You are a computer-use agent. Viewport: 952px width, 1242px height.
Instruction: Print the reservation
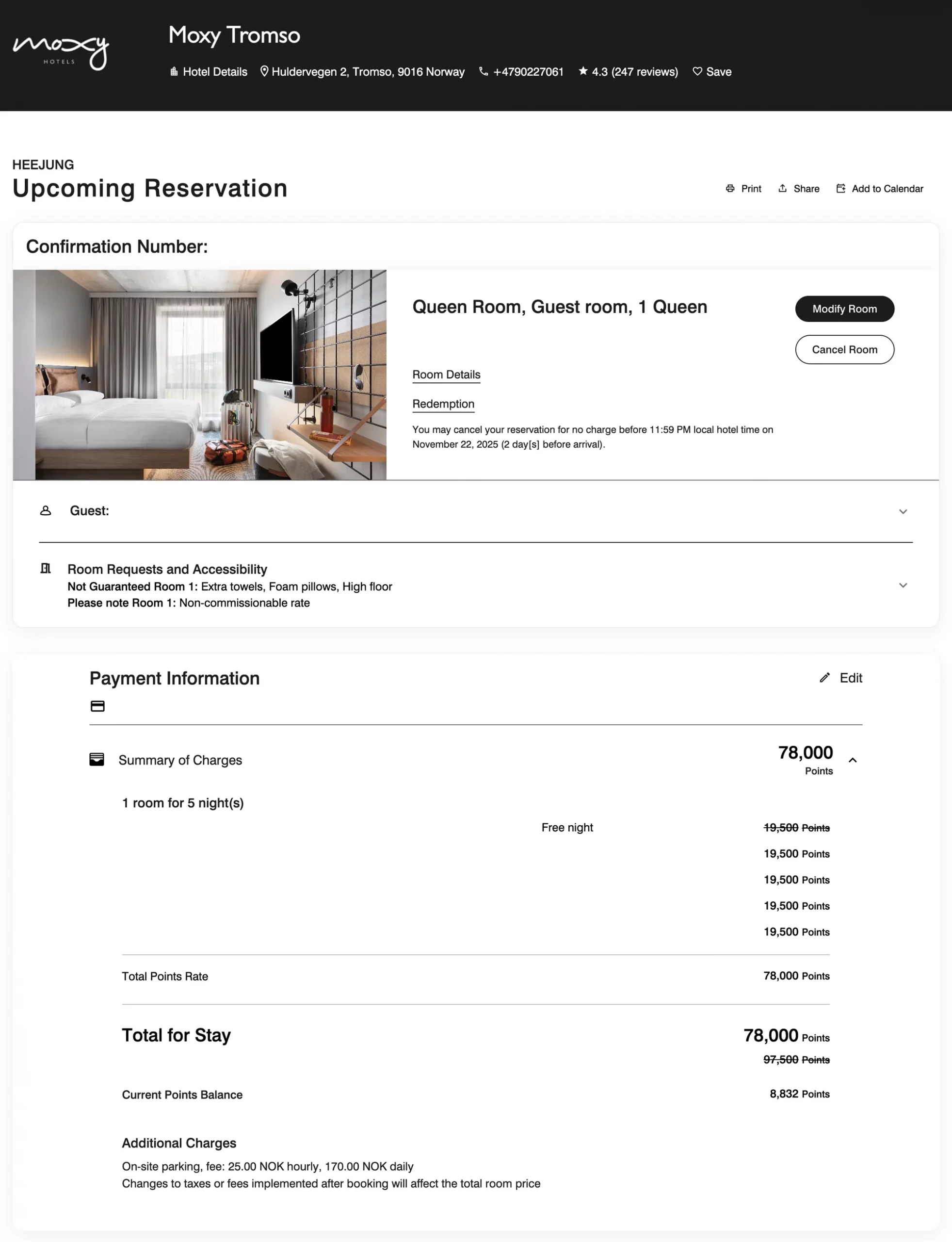click(x=743, y=189)
